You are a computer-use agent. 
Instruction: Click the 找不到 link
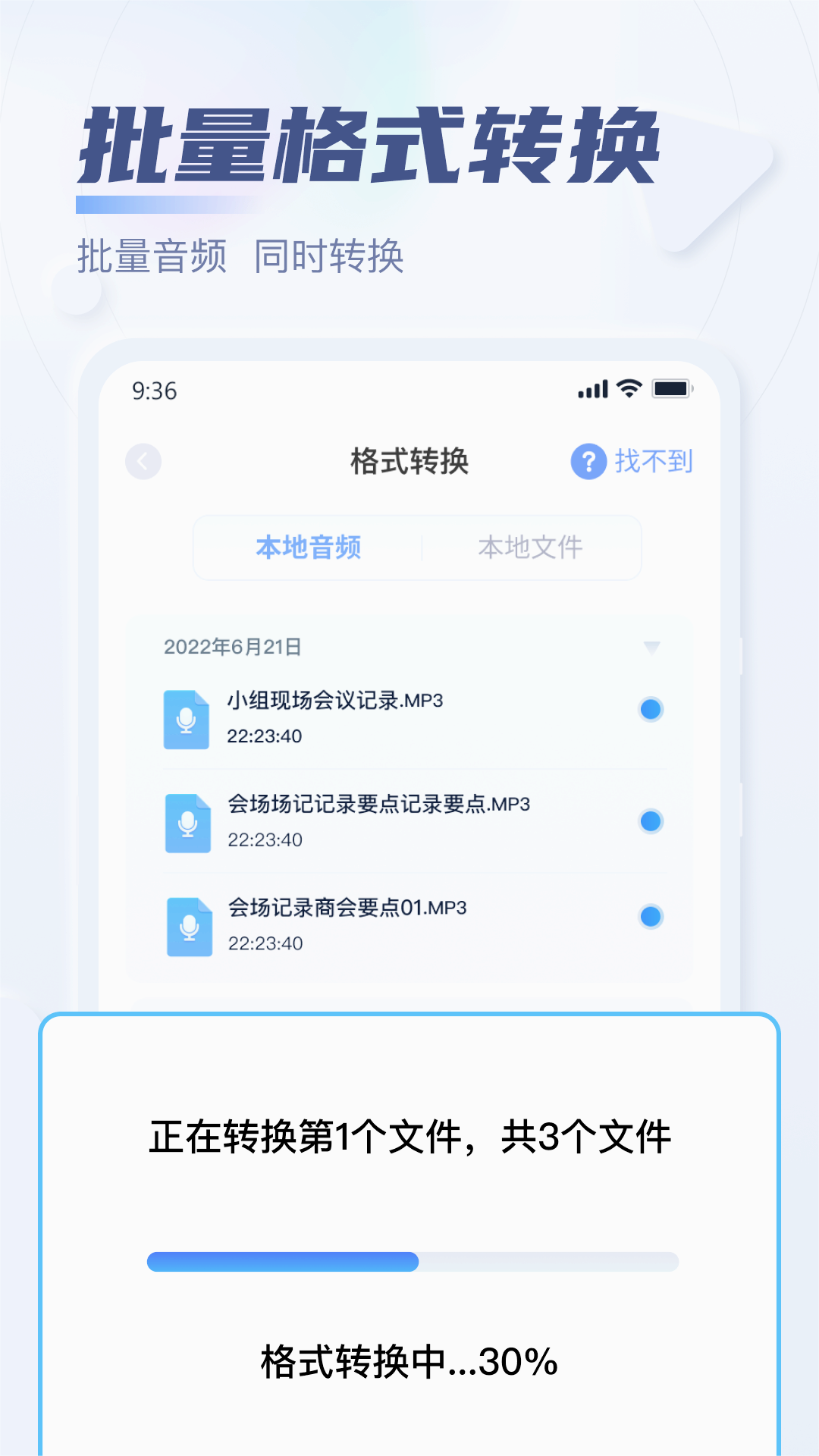654,460
